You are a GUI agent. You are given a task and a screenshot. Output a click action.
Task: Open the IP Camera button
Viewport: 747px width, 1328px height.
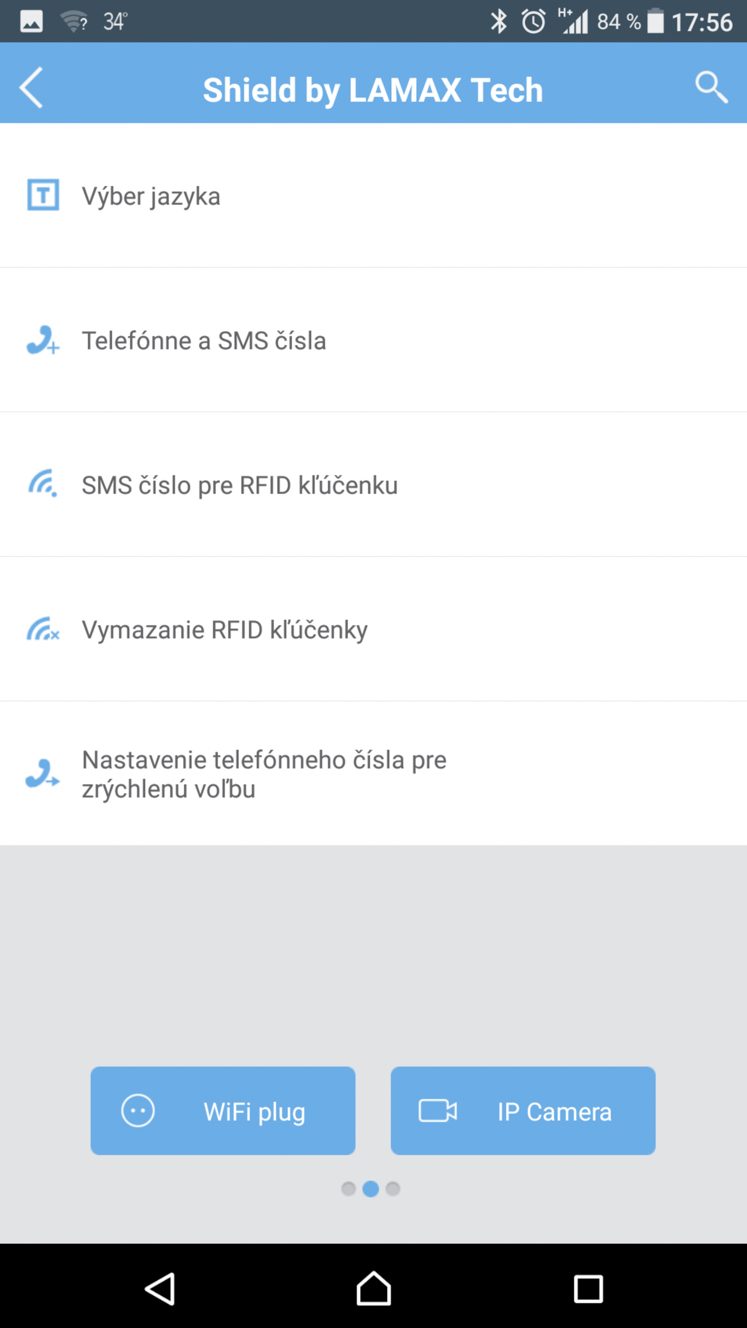(523, 1111)
